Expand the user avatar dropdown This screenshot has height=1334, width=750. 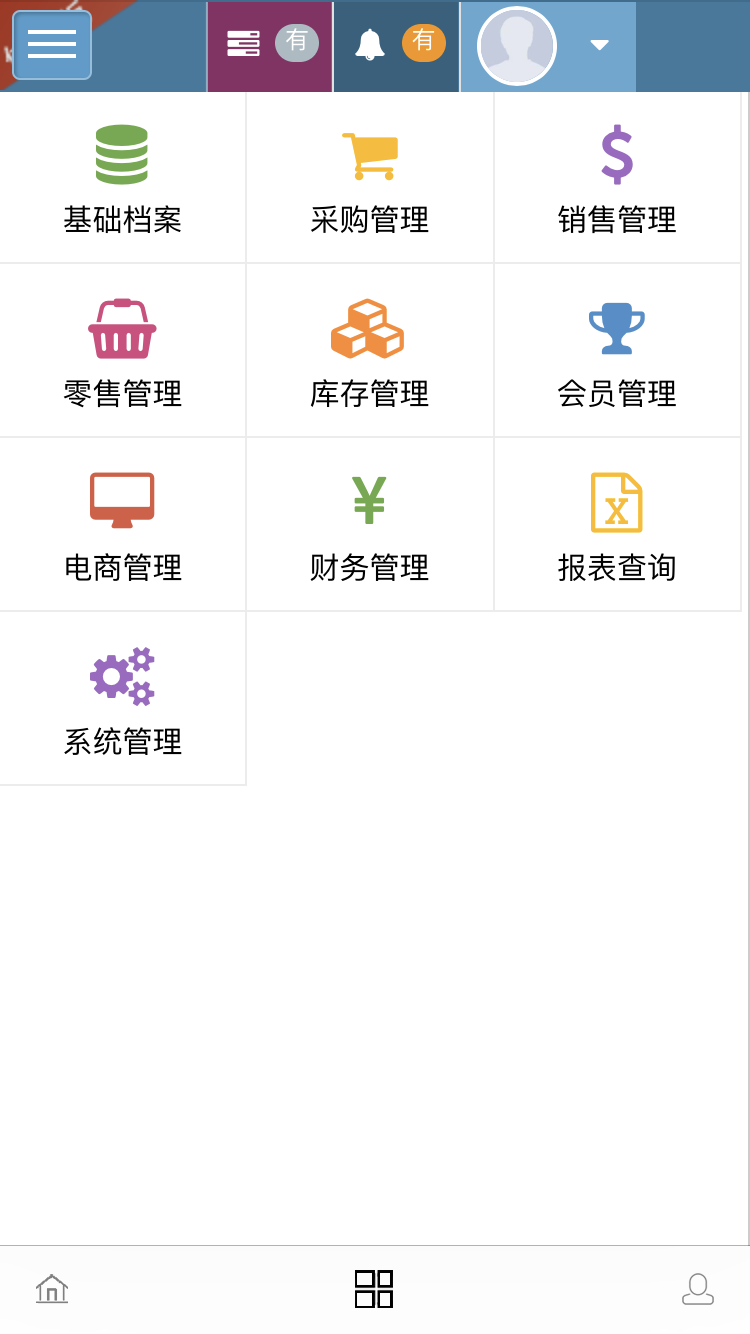click(x=548, y=46)
